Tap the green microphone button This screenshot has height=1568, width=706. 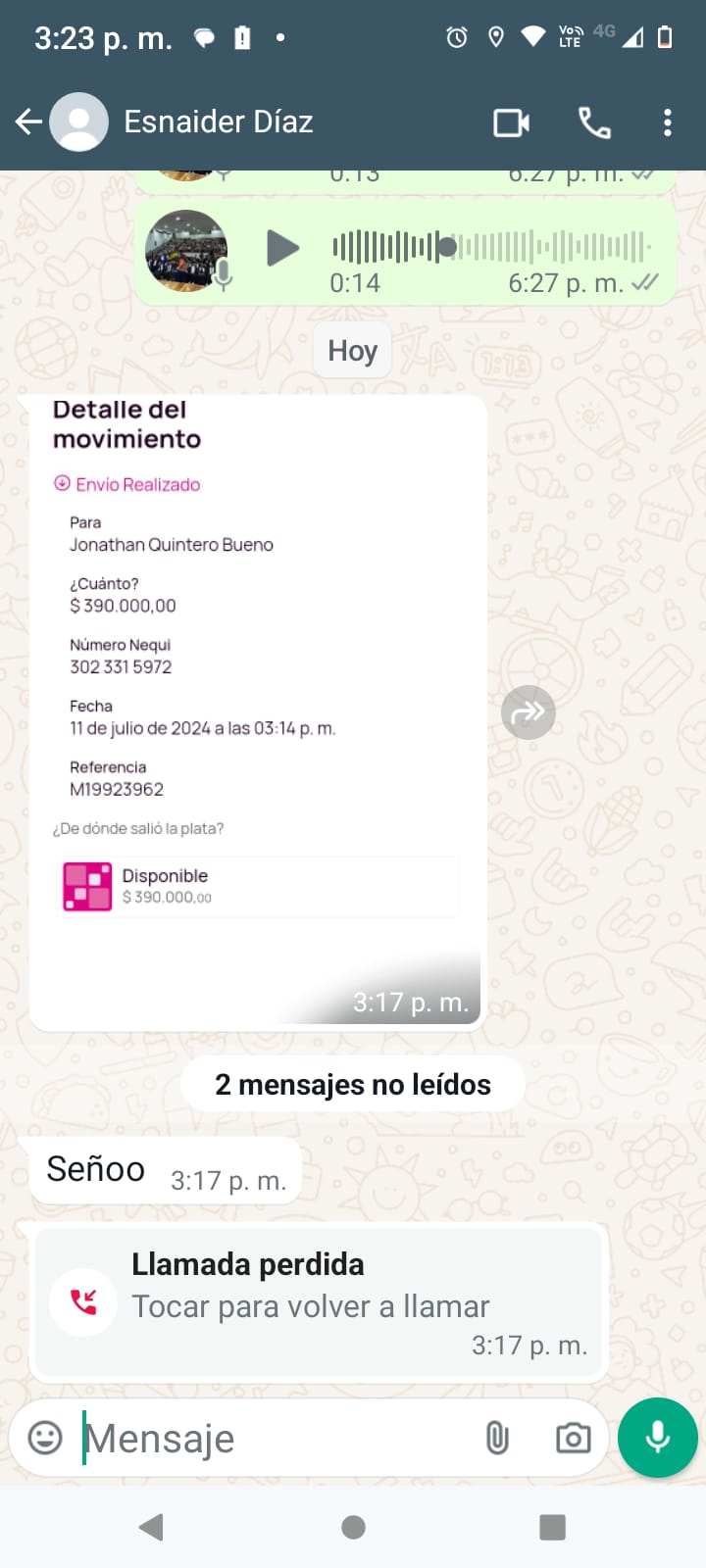coord(658,1438)
